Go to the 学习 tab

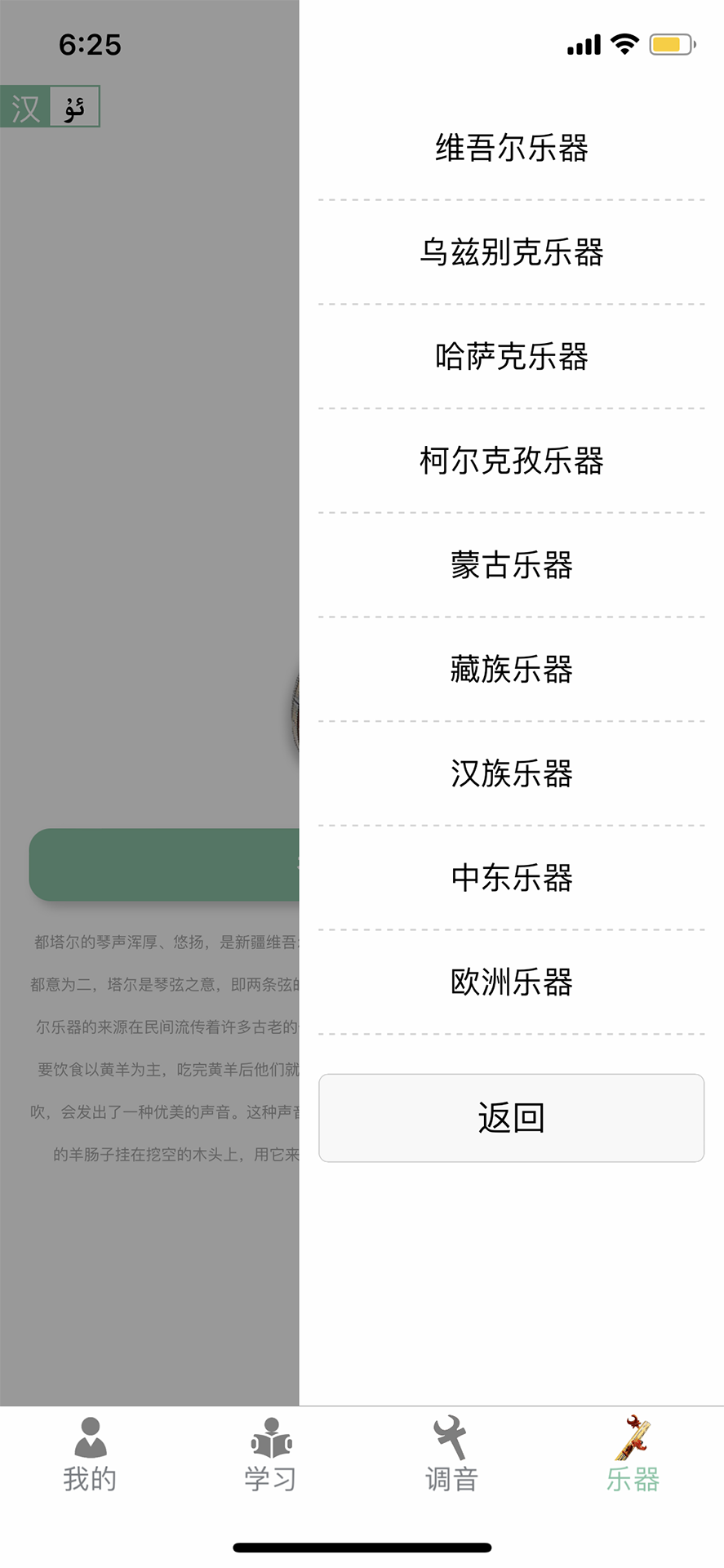click(270, 1458)
